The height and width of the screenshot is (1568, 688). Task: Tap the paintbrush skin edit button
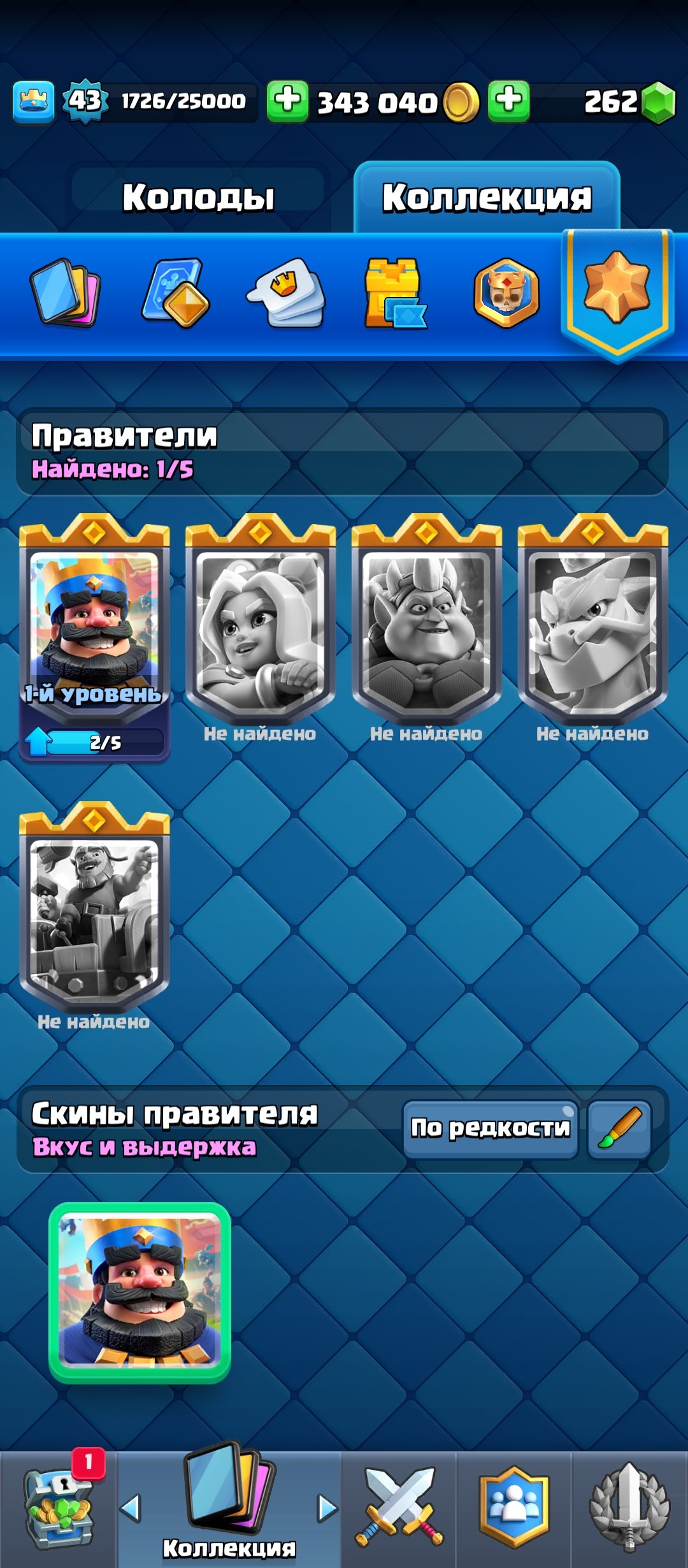(619, 1128)
